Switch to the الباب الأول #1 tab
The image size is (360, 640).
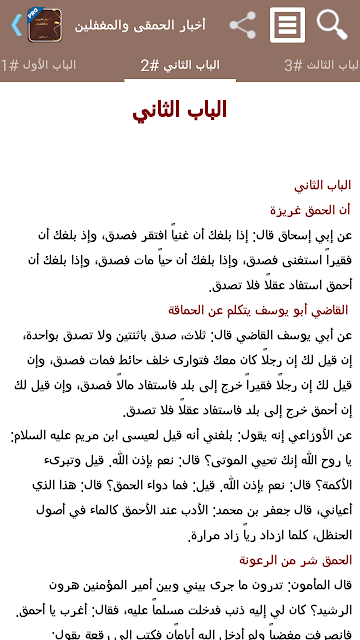click(x=38, y=66)
